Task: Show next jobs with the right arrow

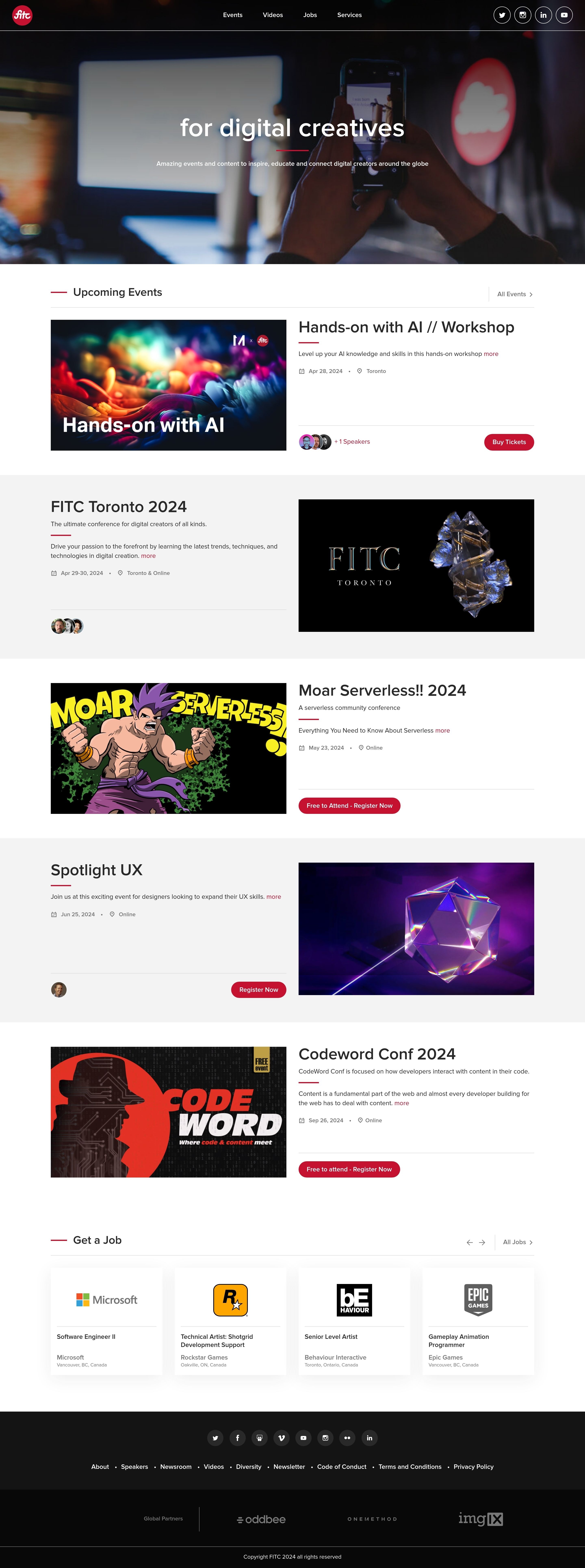Action: 482,1242
